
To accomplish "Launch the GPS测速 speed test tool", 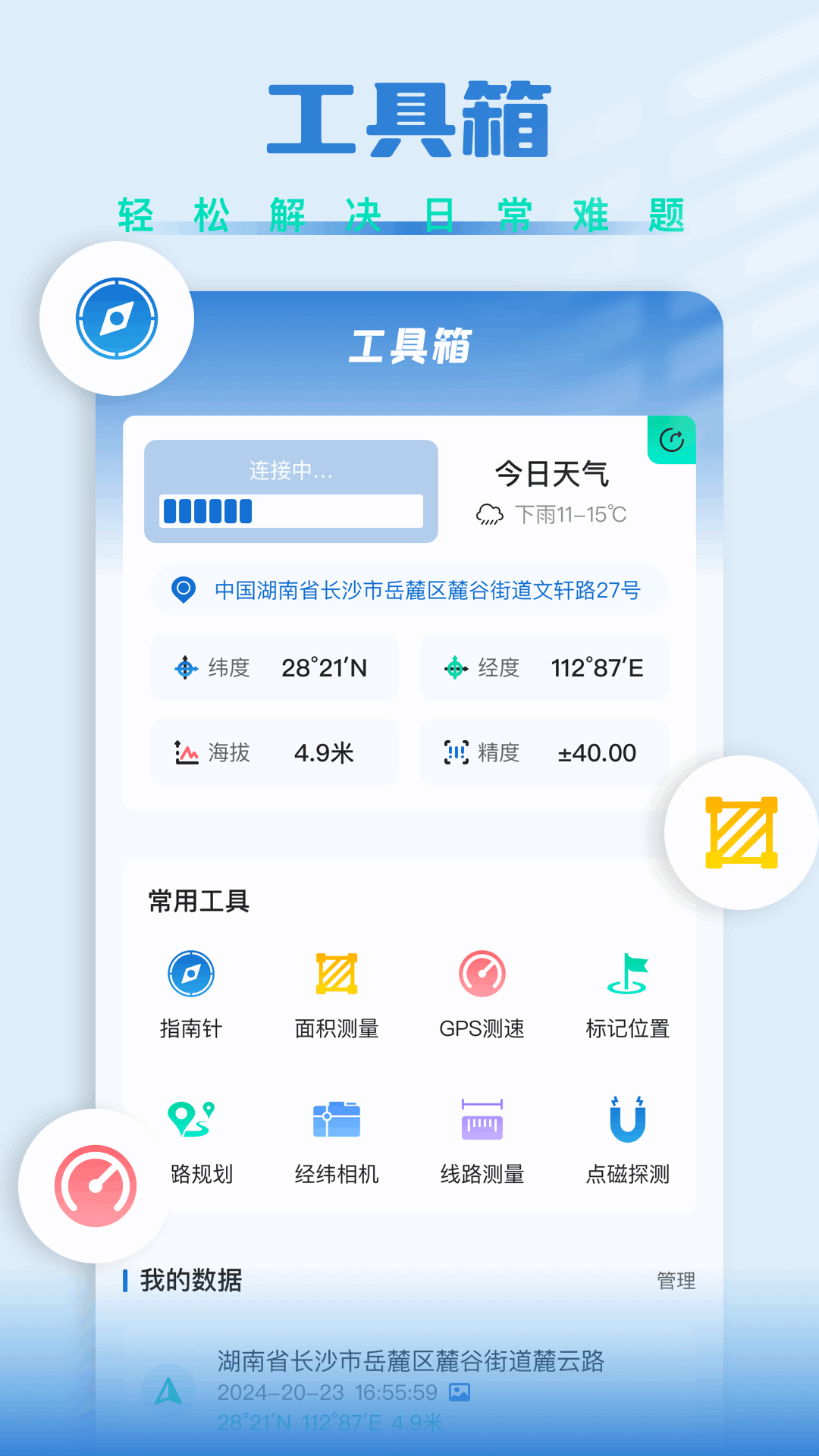I will point(482,973).
